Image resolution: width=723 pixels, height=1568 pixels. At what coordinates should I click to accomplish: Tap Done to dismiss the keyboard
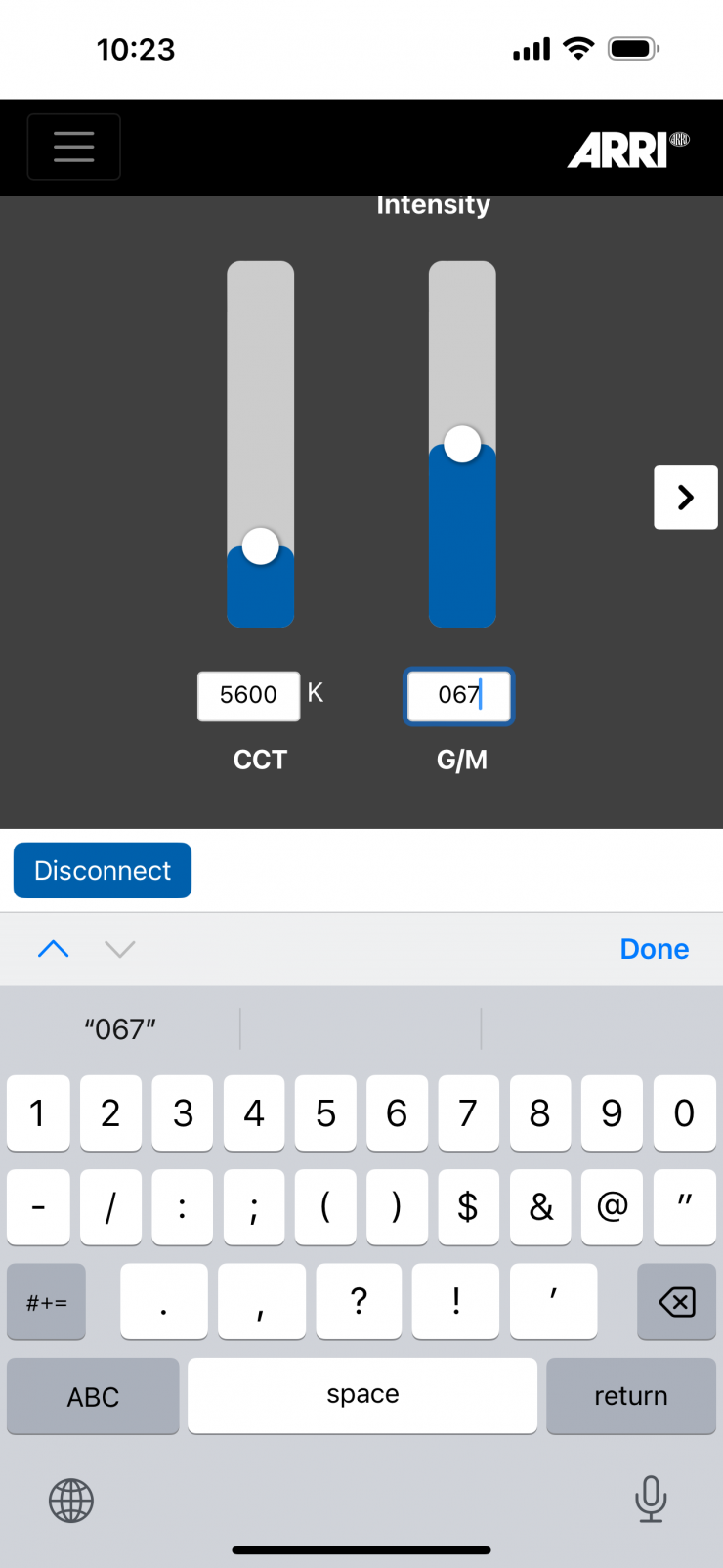pos(654,949)
